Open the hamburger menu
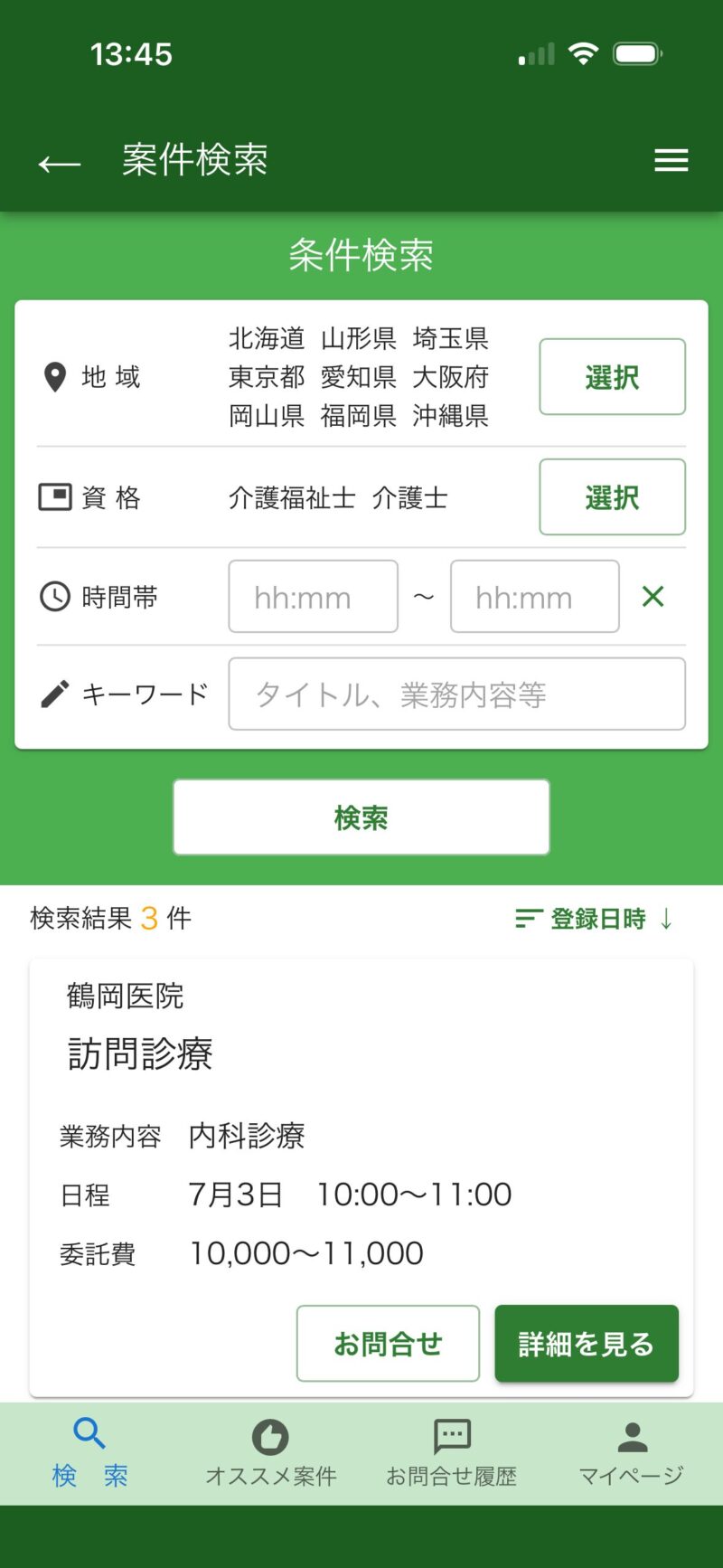This screenshot has height=1568, width=723. (x=671, y=160)
